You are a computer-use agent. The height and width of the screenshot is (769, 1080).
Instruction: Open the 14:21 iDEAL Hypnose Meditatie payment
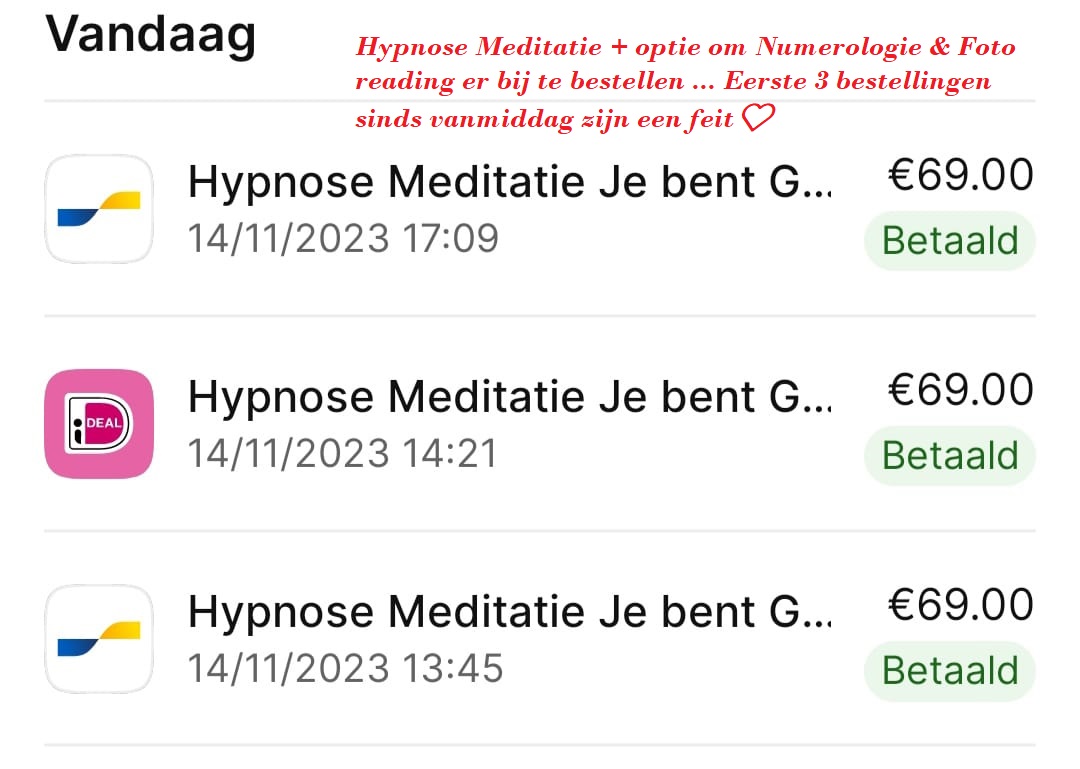(510, 423)
